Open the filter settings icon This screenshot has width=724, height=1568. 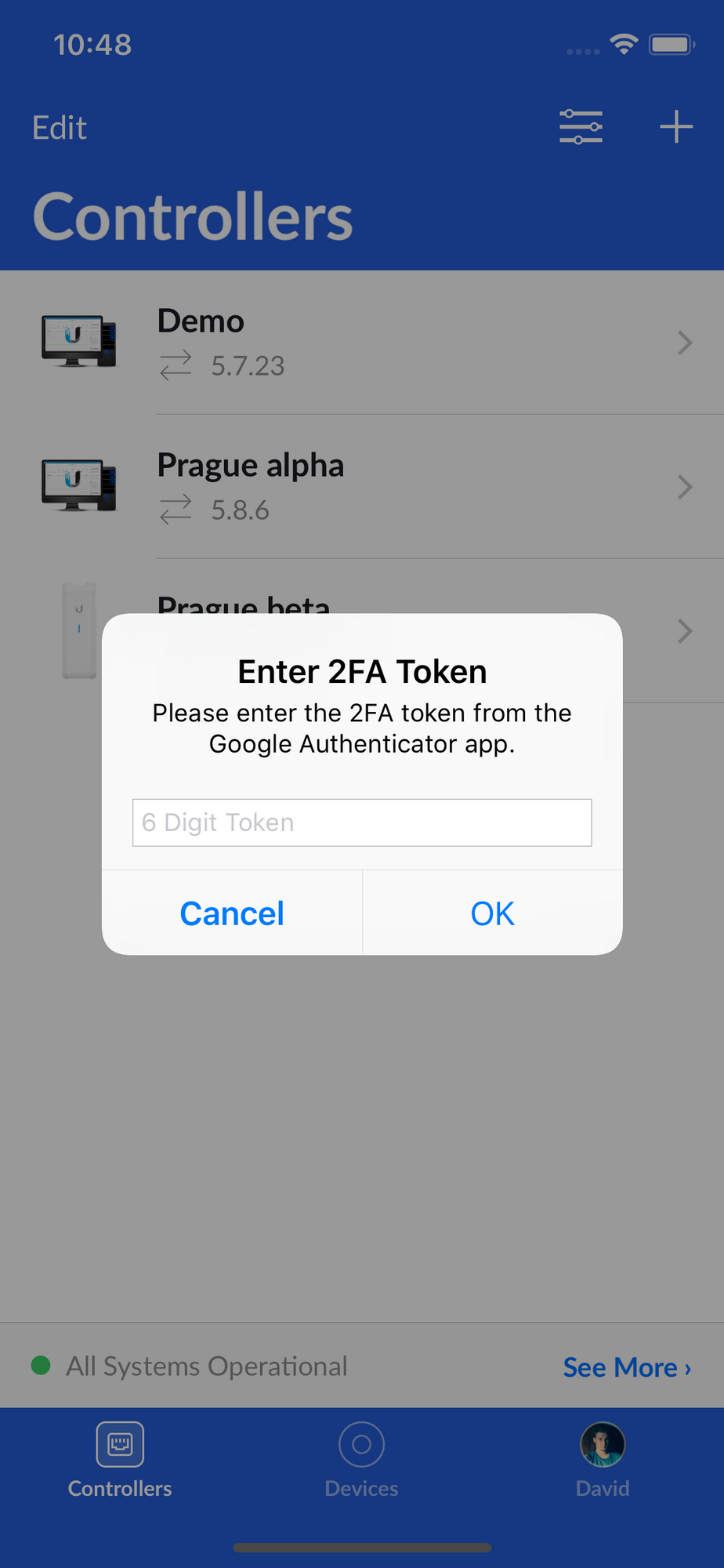pyautogui.click(x=581, y=127)
